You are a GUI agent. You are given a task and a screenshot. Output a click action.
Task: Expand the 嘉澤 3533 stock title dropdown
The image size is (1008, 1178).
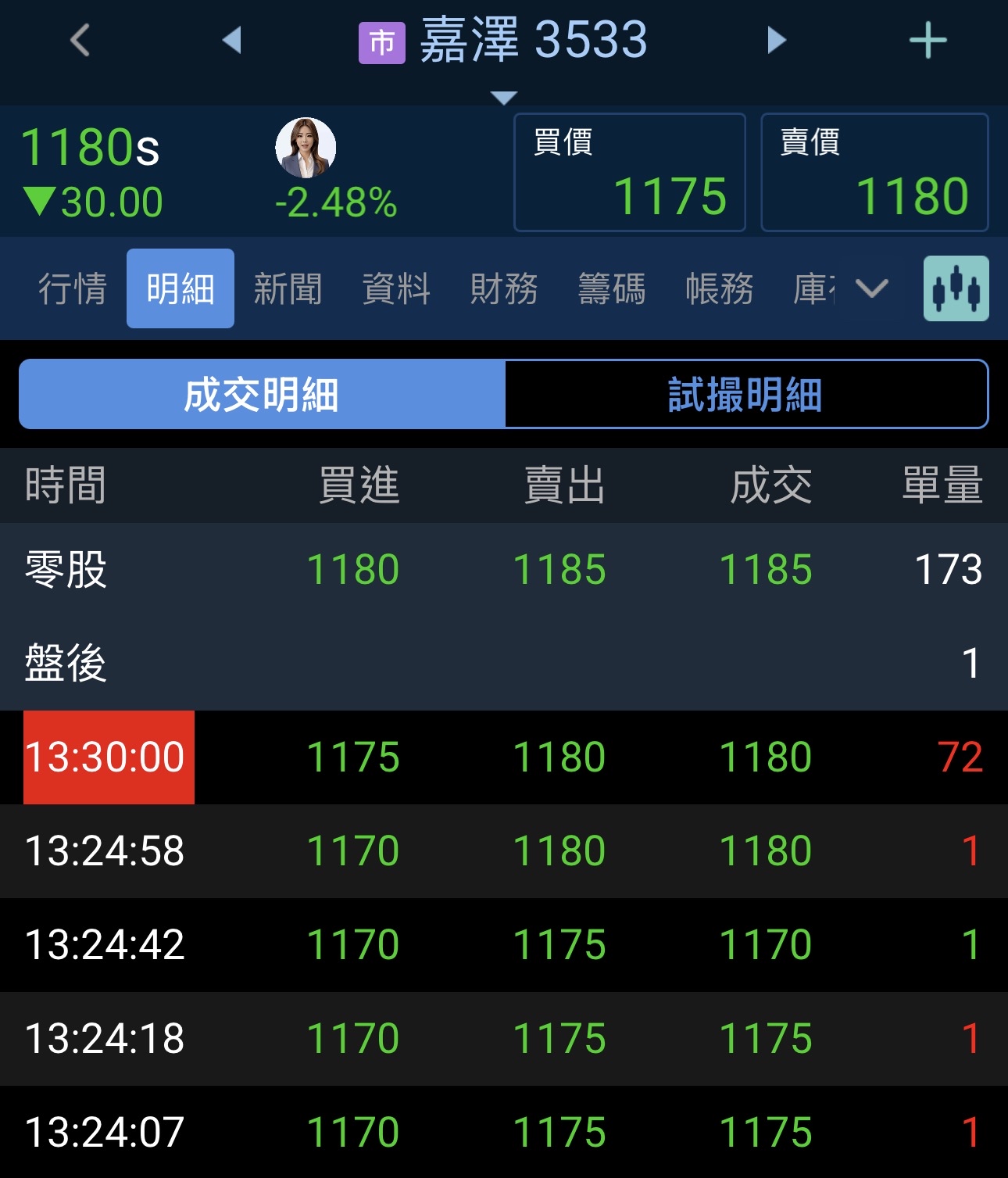click(x=504, y=97)
